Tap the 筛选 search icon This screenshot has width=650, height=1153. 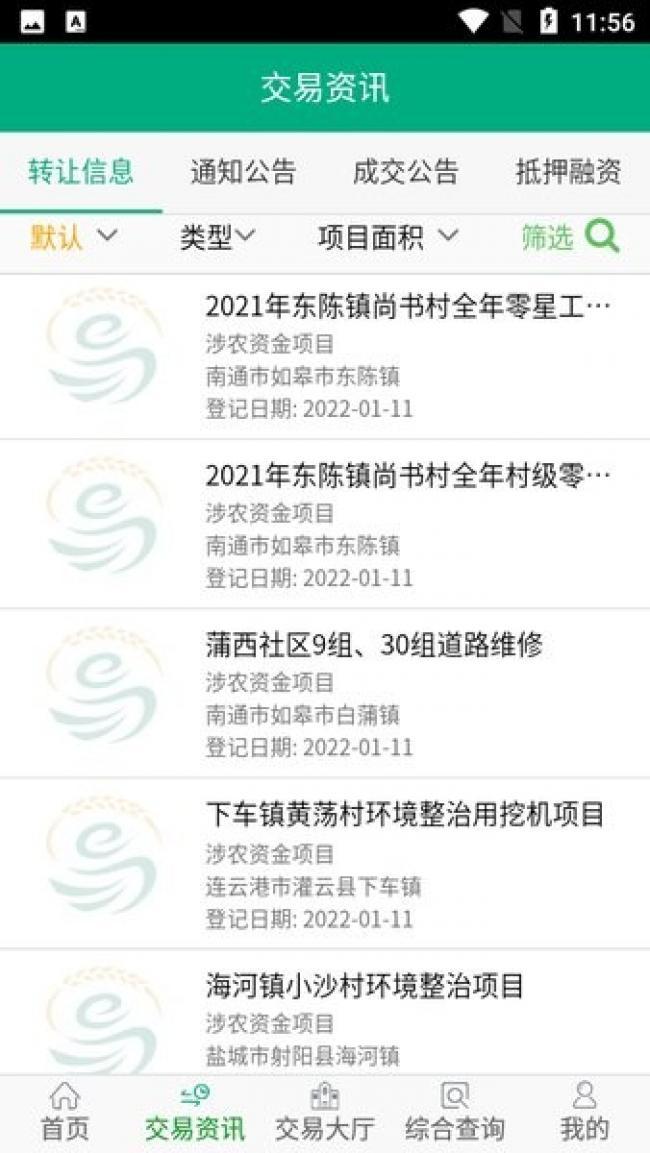coord(602,237)
